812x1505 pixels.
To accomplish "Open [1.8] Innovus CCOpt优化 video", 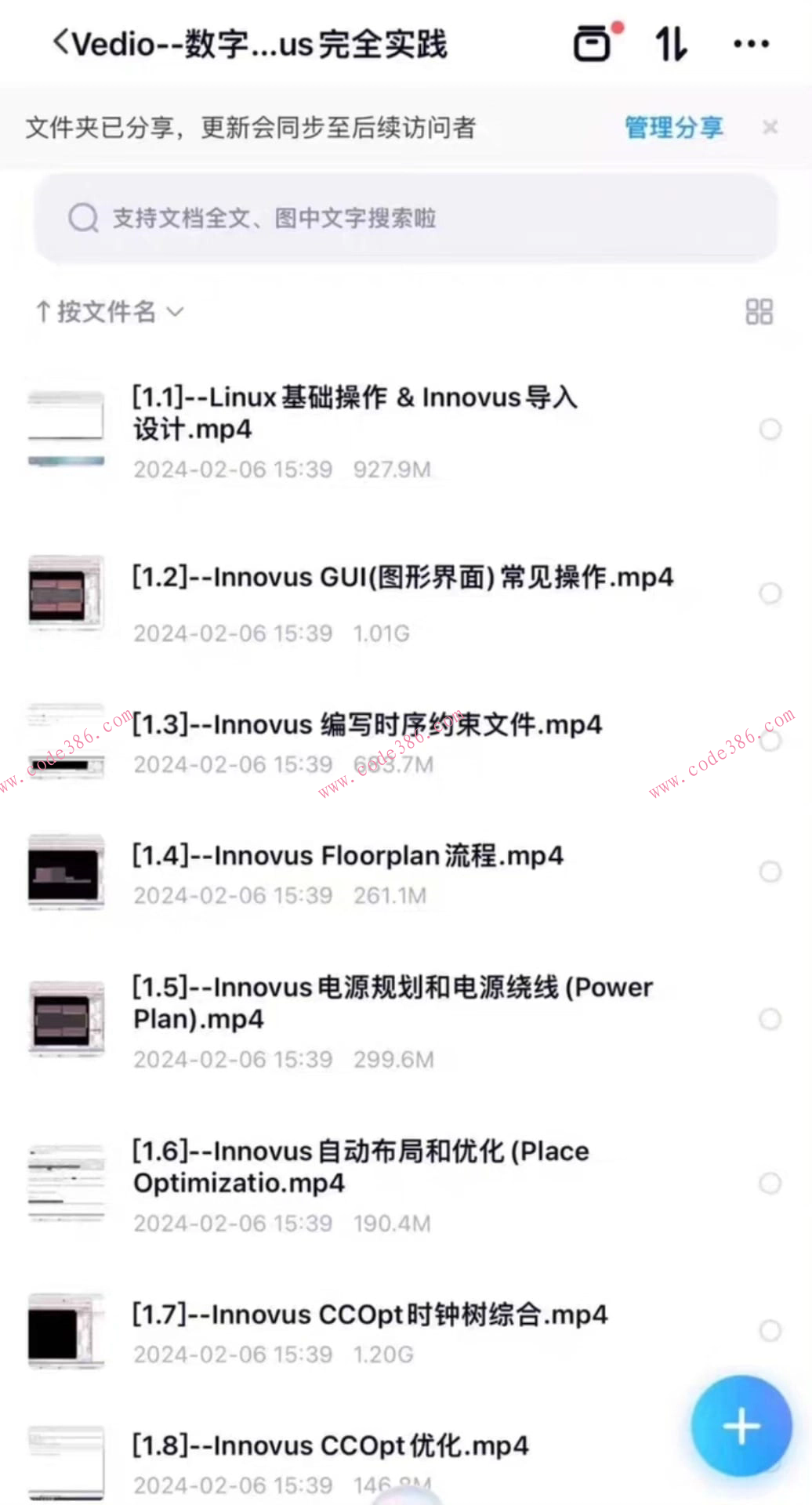I will (x=330, y=1446).
